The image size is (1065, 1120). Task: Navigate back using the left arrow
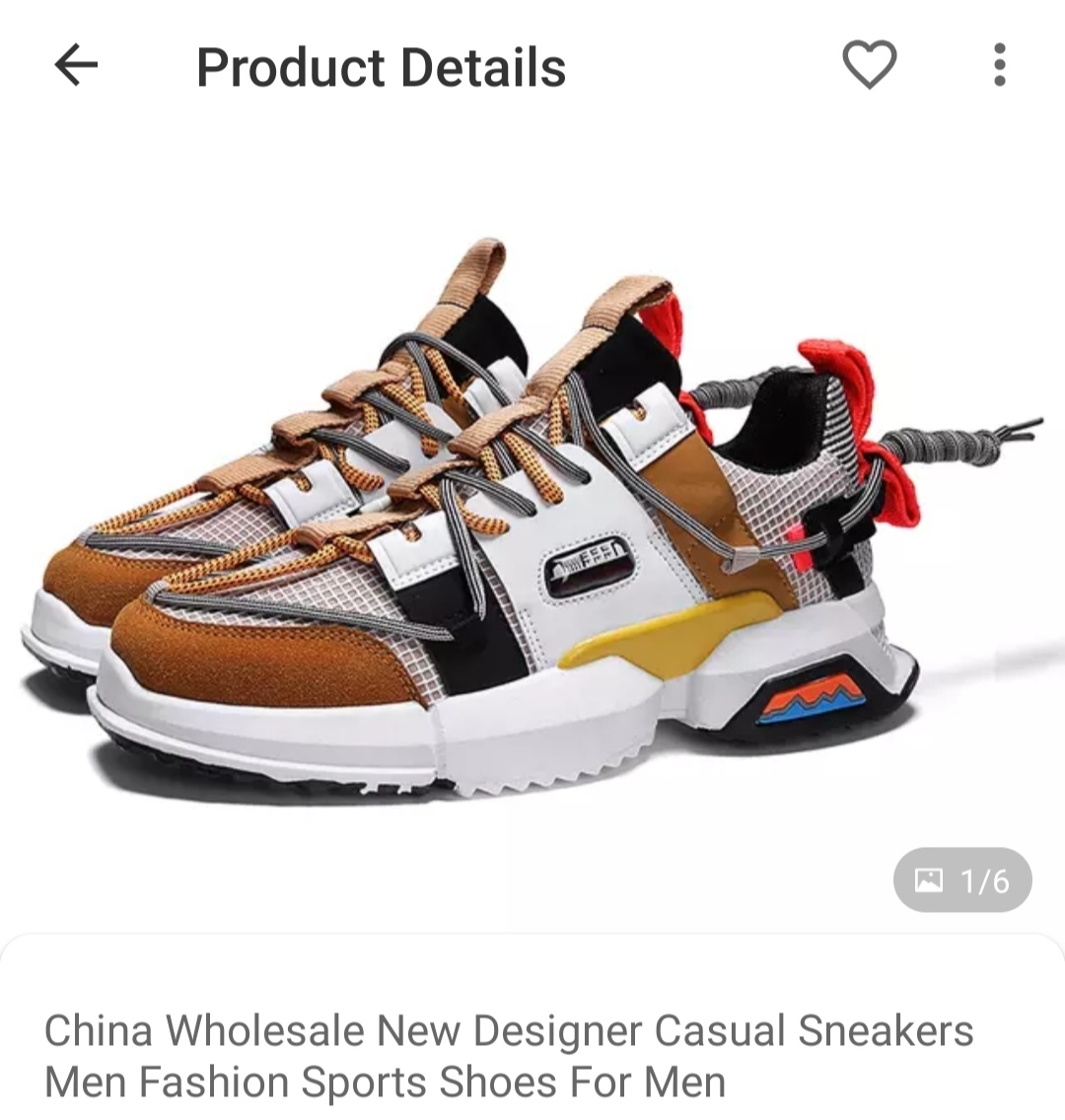77,66
